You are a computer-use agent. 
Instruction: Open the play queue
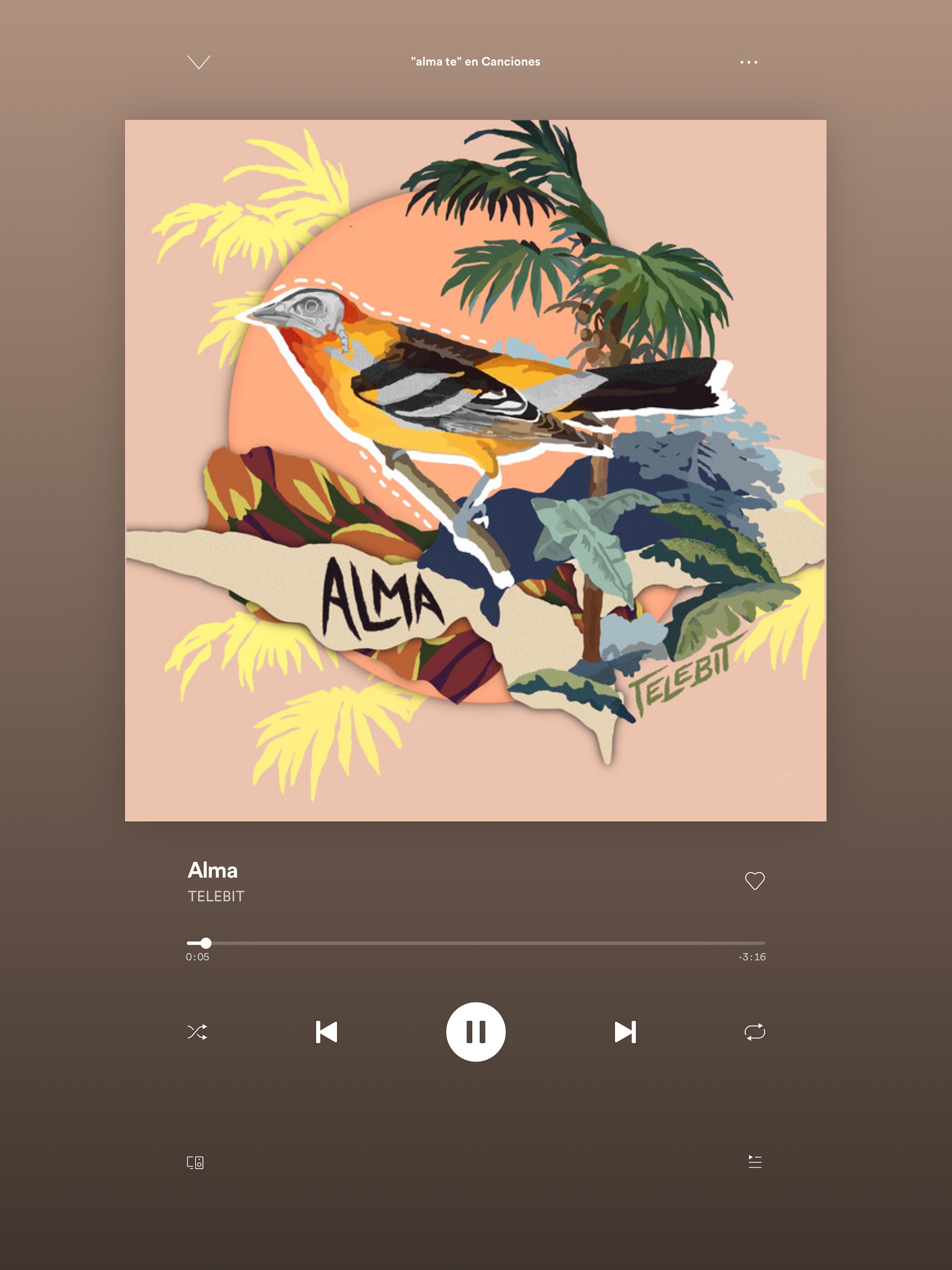[755, 1161]
